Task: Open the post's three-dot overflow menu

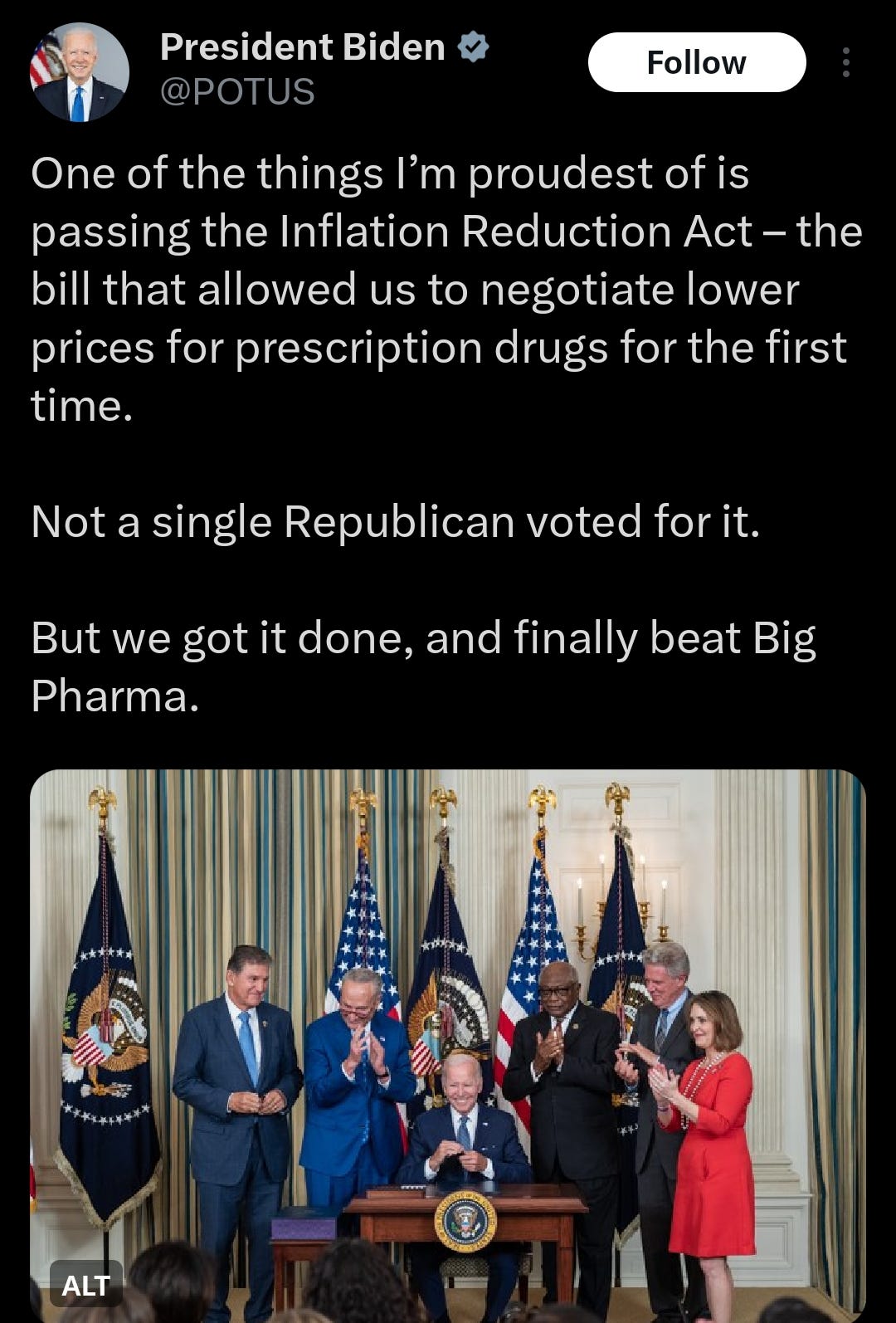Action: [845, 62]
